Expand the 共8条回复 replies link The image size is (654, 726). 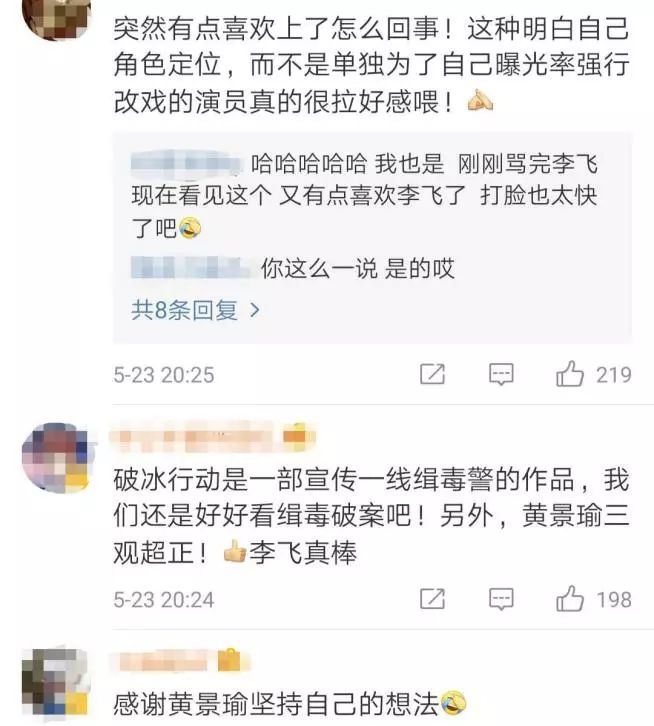[196, 310]
